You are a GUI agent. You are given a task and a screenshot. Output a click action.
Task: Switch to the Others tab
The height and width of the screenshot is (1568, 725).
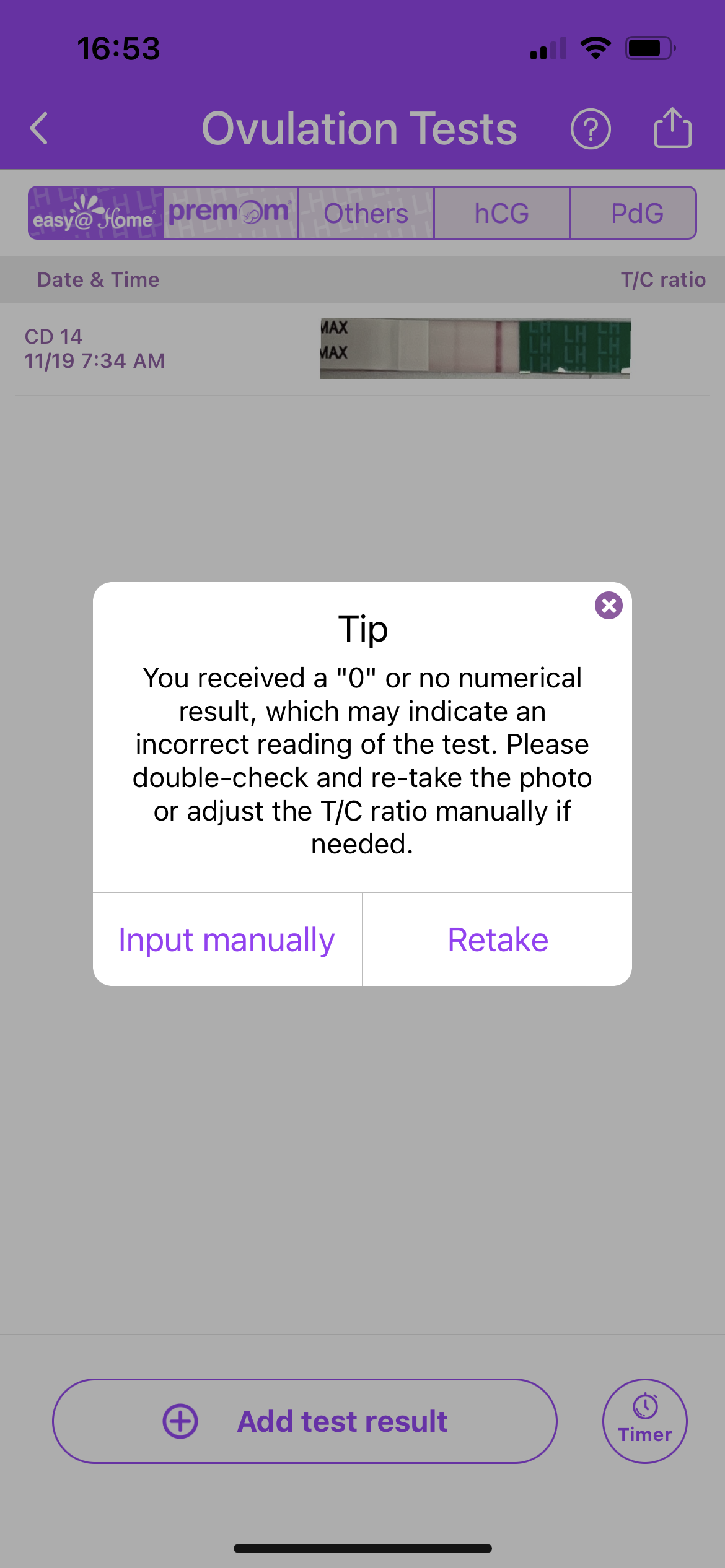(366, 213)
